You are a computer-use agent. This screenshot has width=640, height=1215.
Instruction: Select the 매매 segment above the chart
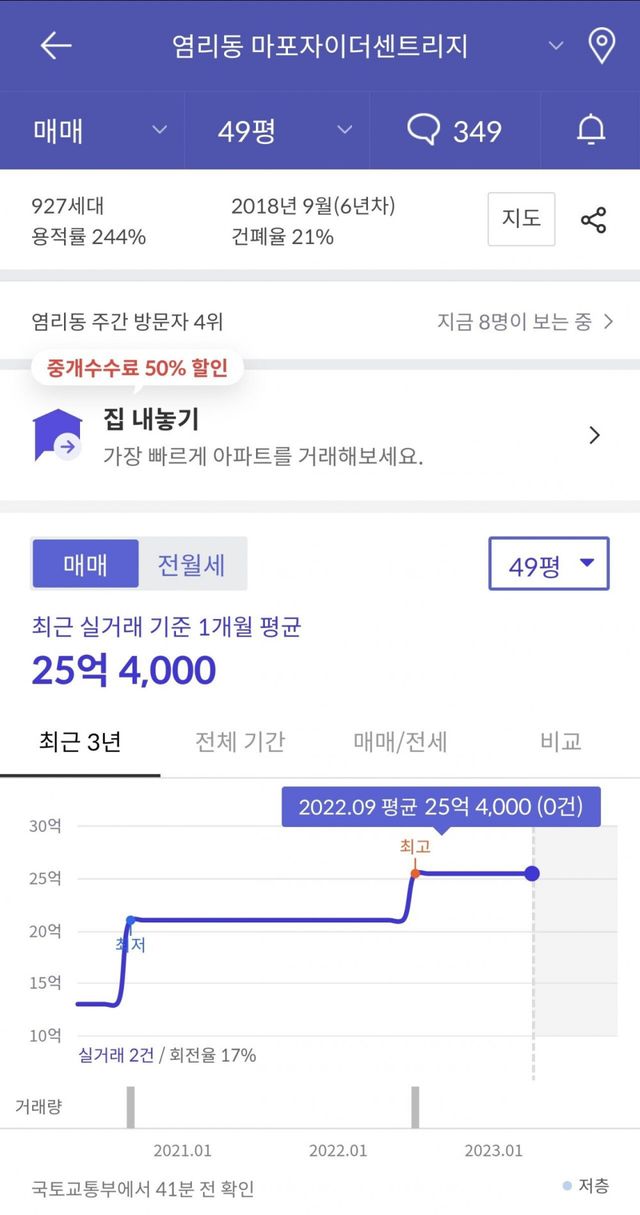(x=86, y=564)
